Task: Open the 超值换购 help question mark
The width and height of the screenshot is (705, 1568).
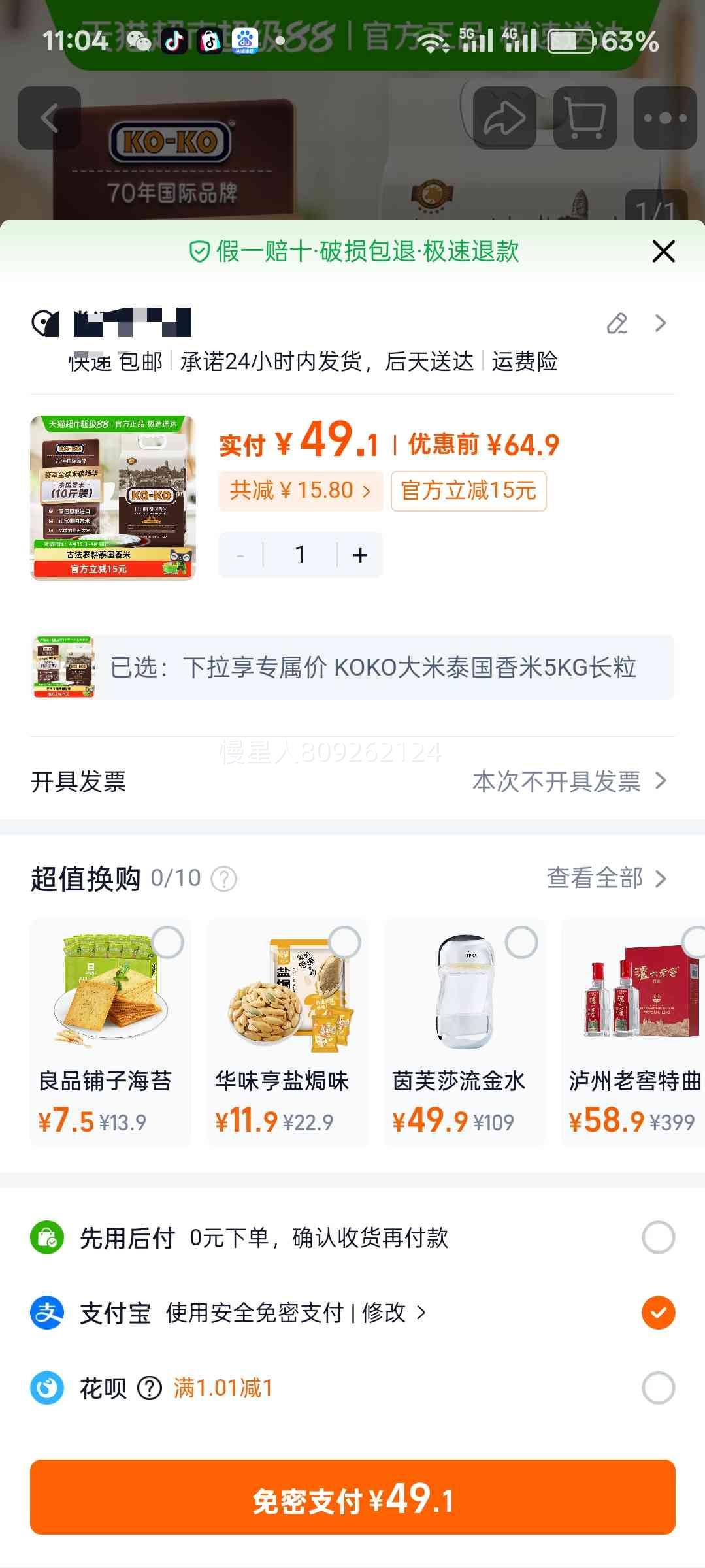Action: coord(223,879)
